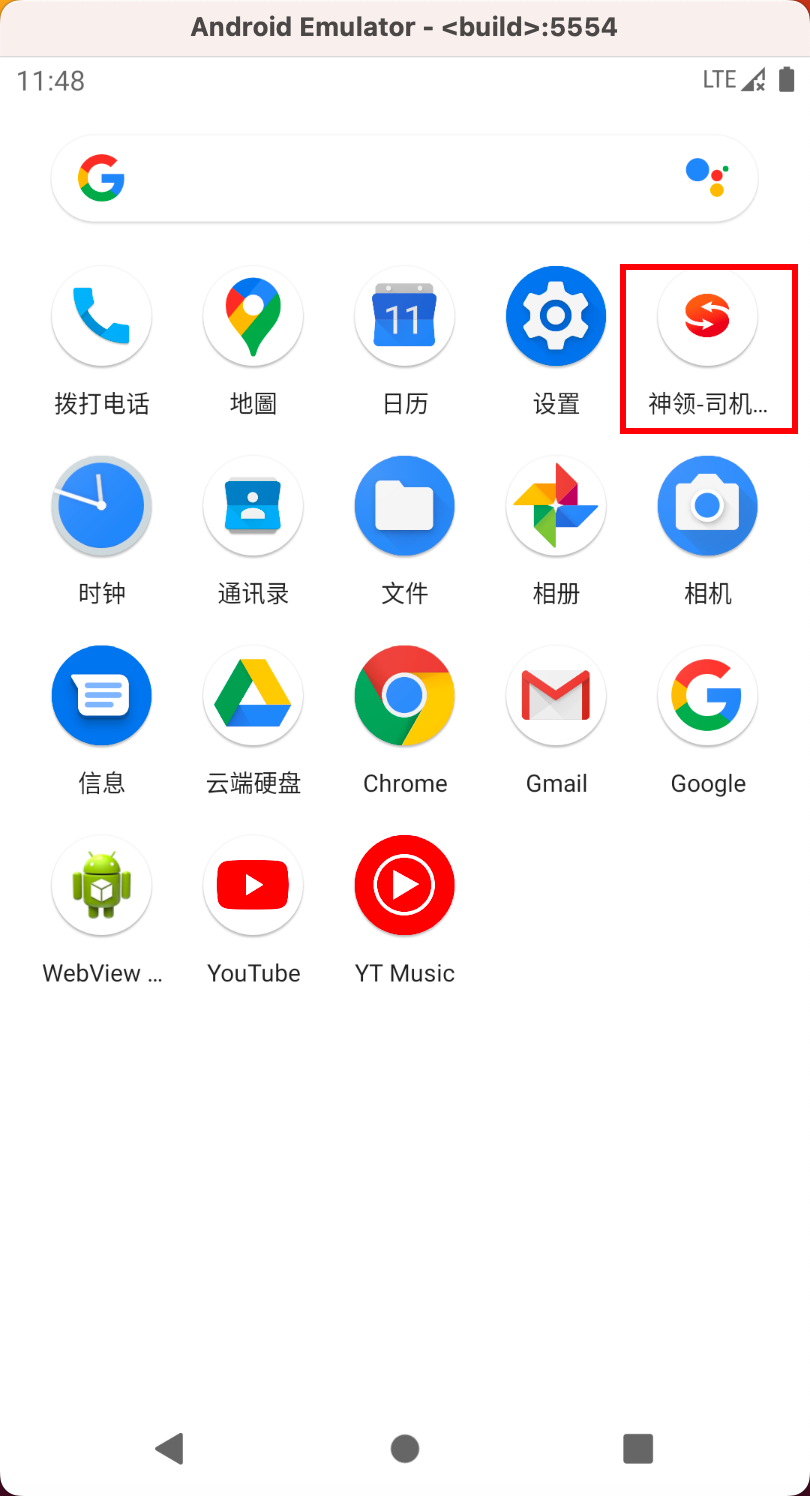
Task: Open the 时钟 clock app
Action: (x=101, y=507)
